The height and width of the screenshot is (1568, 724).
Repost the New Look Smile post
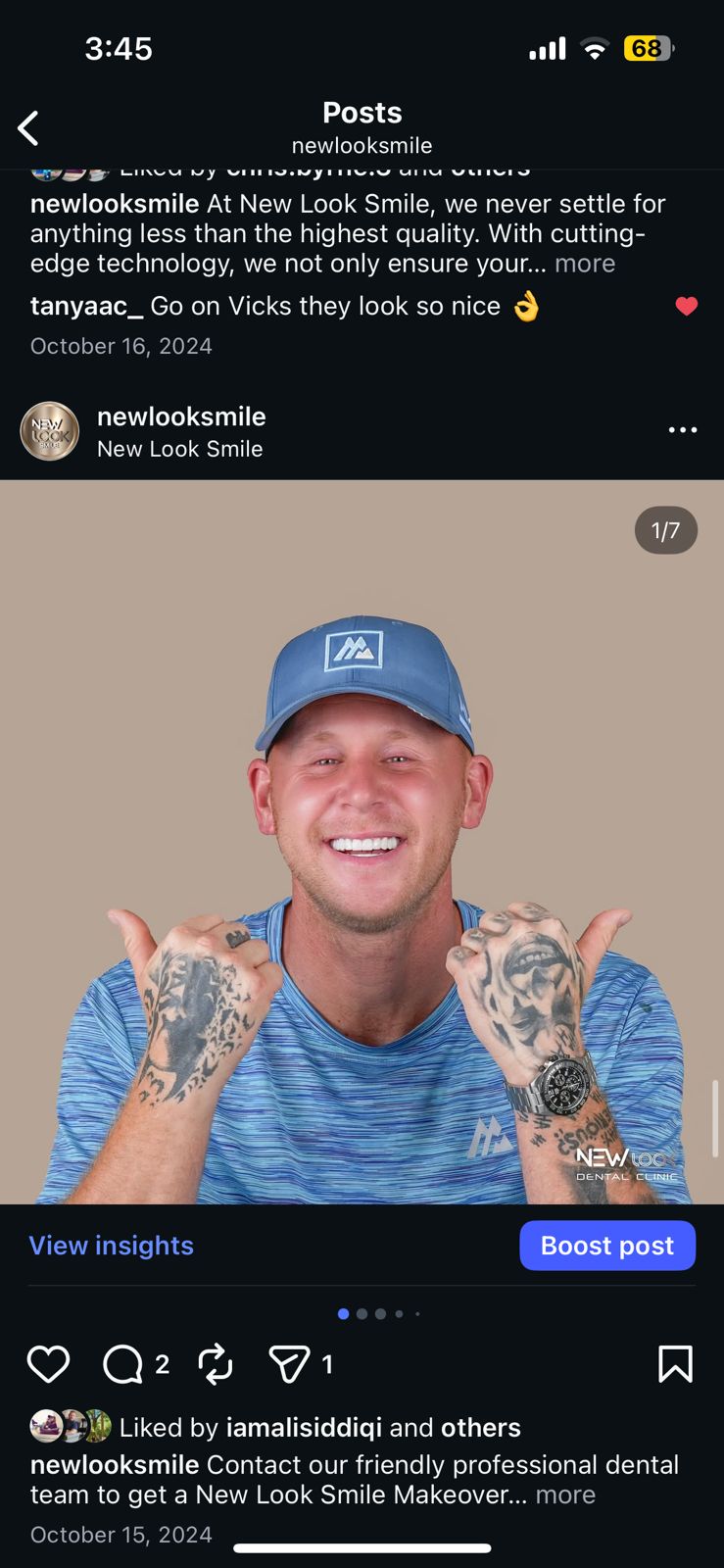pos(216,1364)
